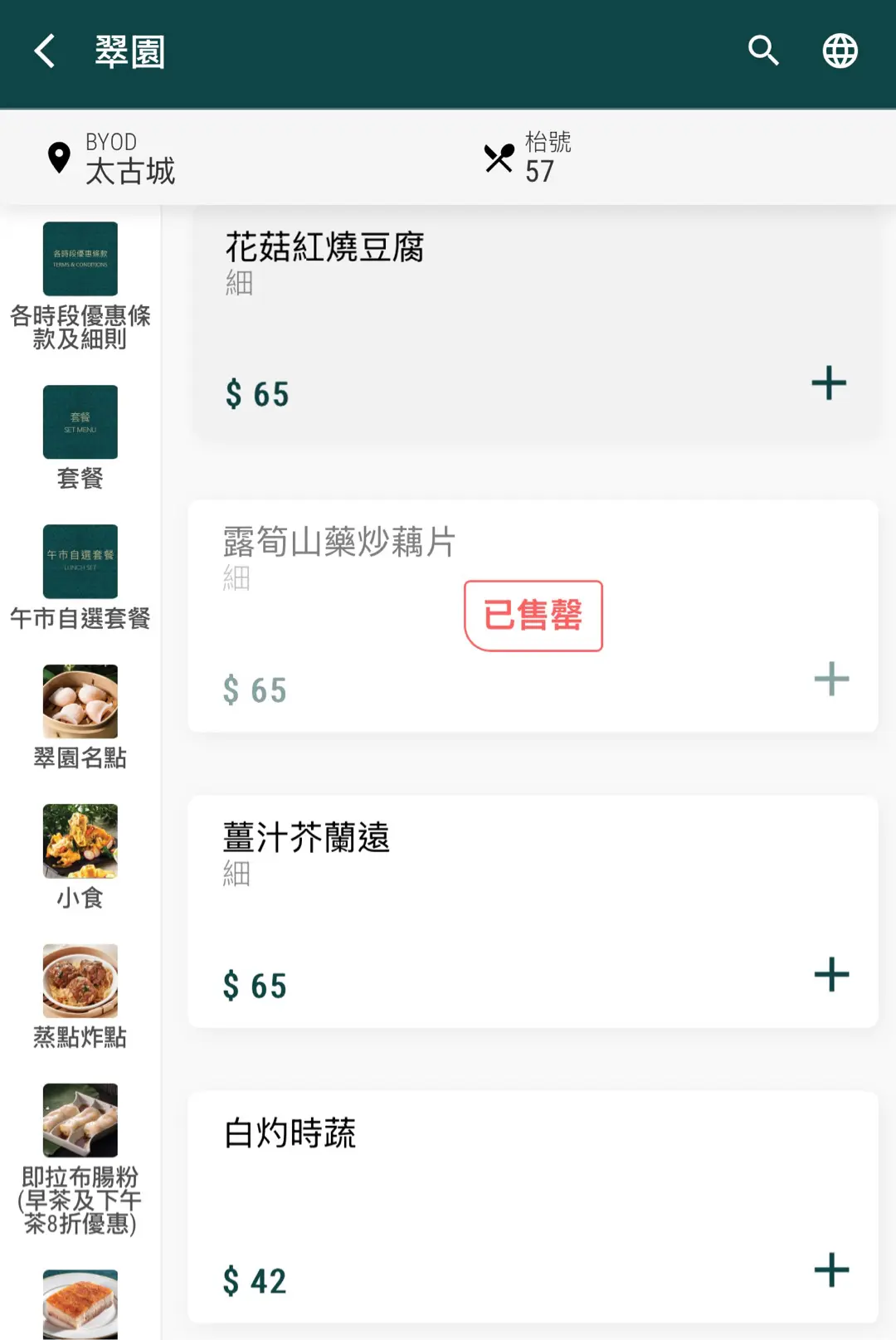
Task: Add 花菇紅燒豆腐 to the order
Action: click(829, 383)
